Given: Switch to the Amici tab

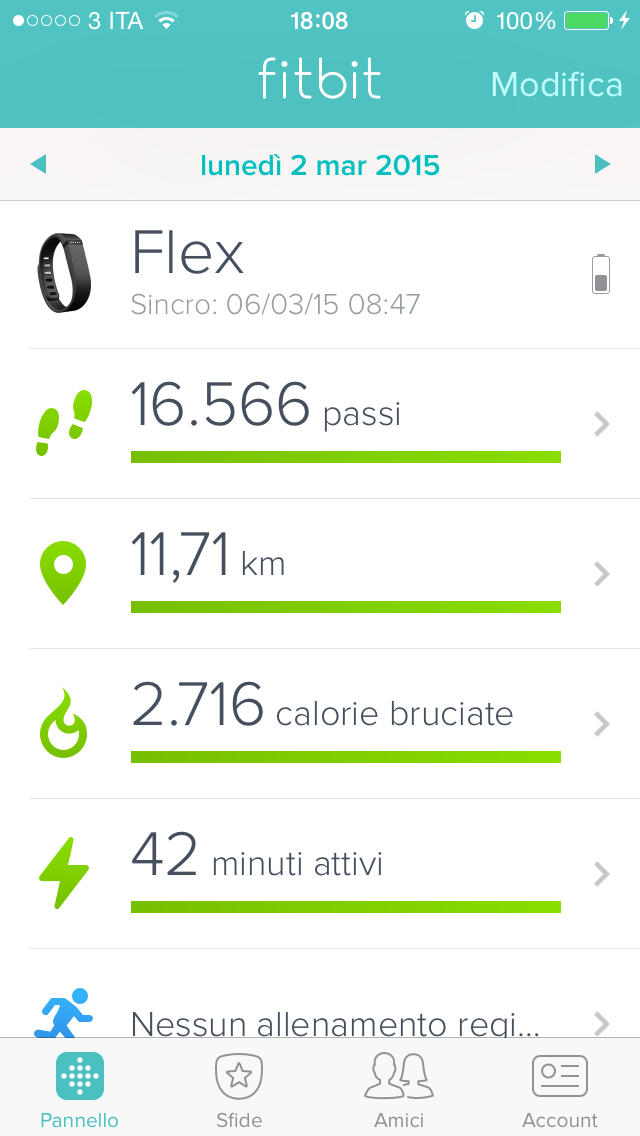Looking at the screenshot, I should coord(399,1088).
